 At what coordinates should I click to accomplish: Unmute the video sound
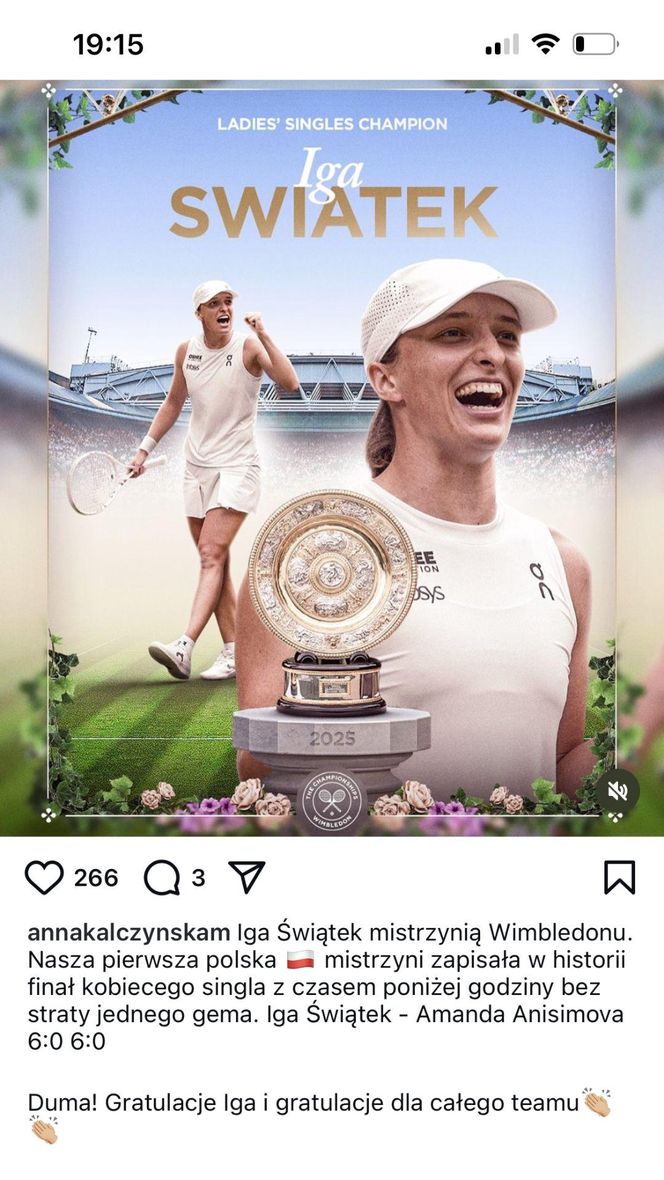tap(618, 791)
